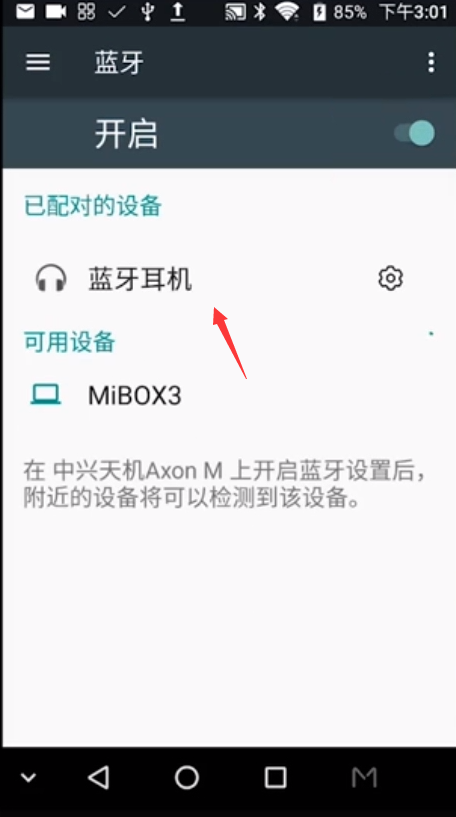The image size is (456, 817).
Task: Open settings gear for 蓝牙耳机
Action: coord(390,278)
